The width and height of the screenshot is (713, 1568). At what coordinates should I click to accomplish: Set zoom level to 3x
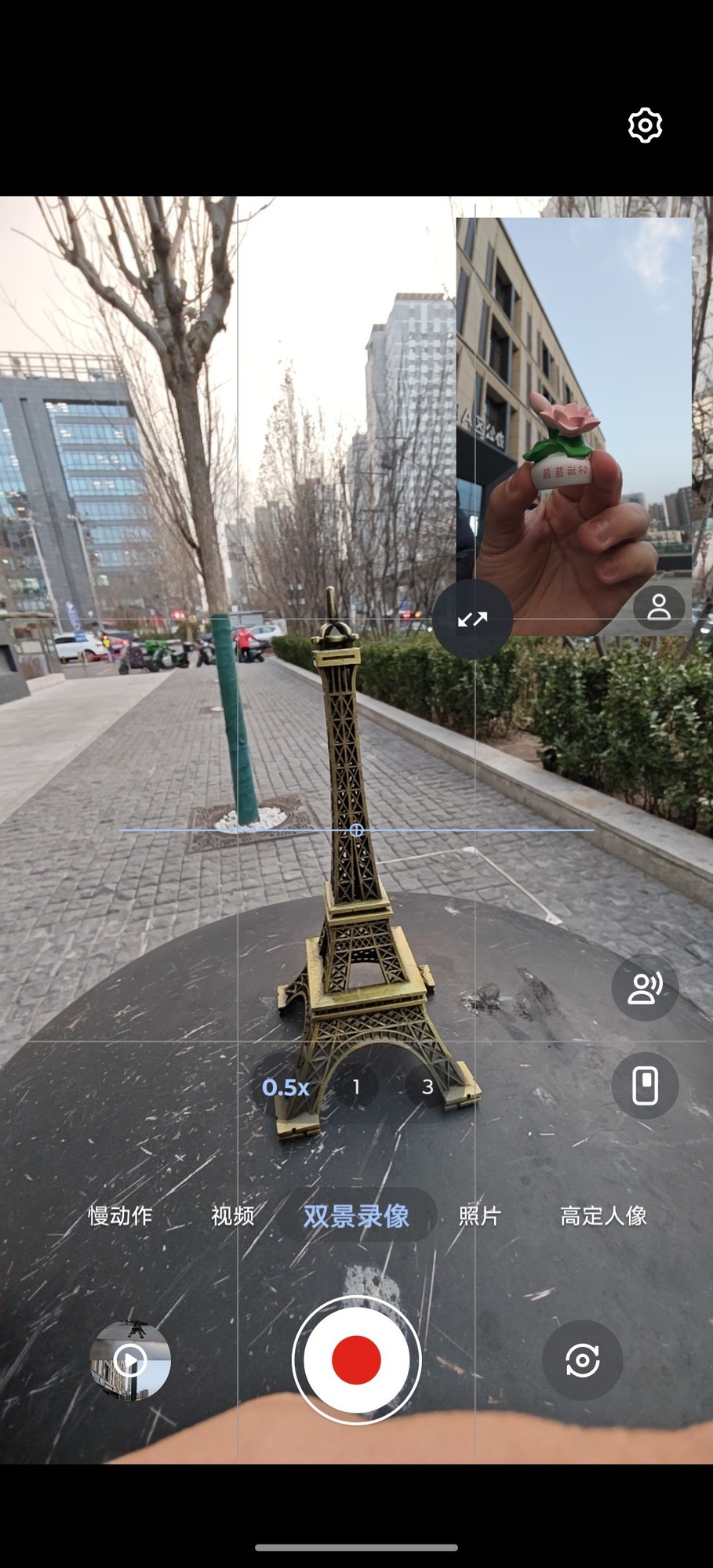point(427,1087)
